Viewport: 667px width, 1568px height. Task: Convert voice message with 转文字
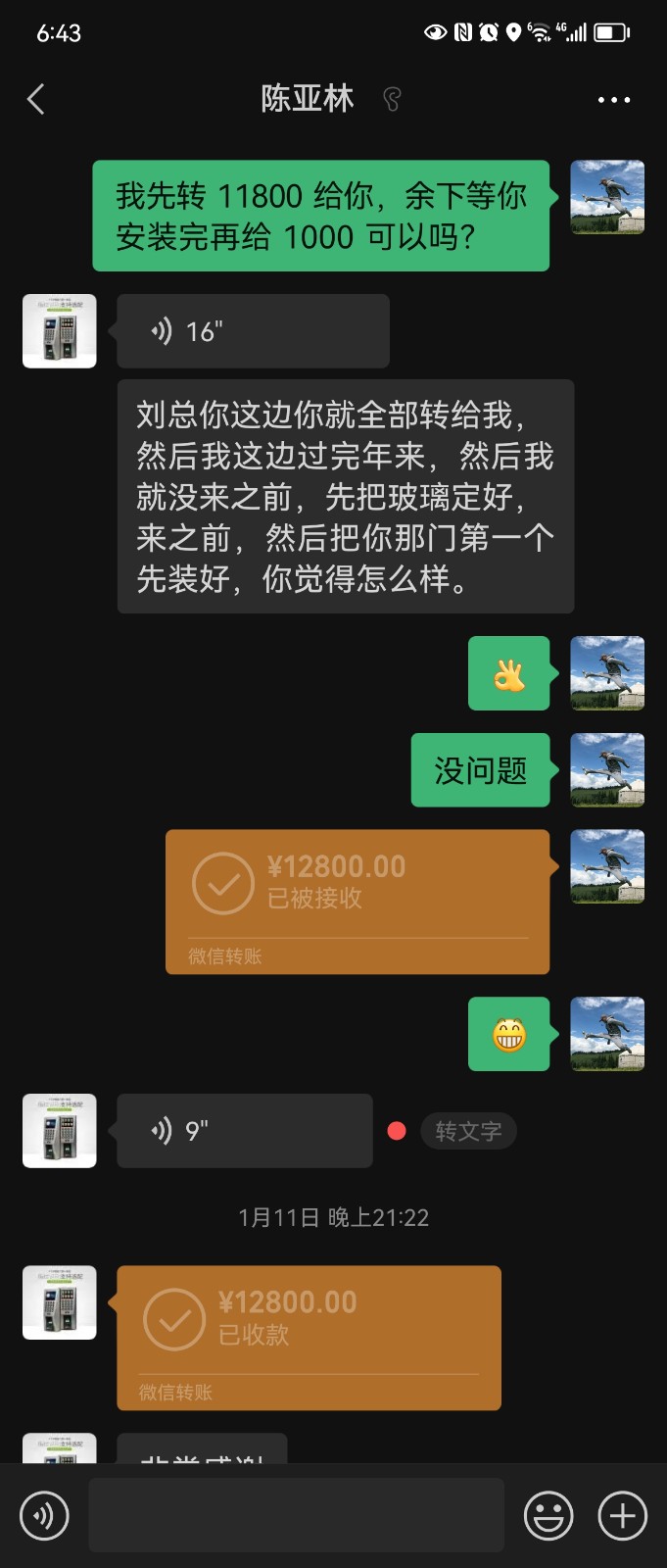(468, 1131)
